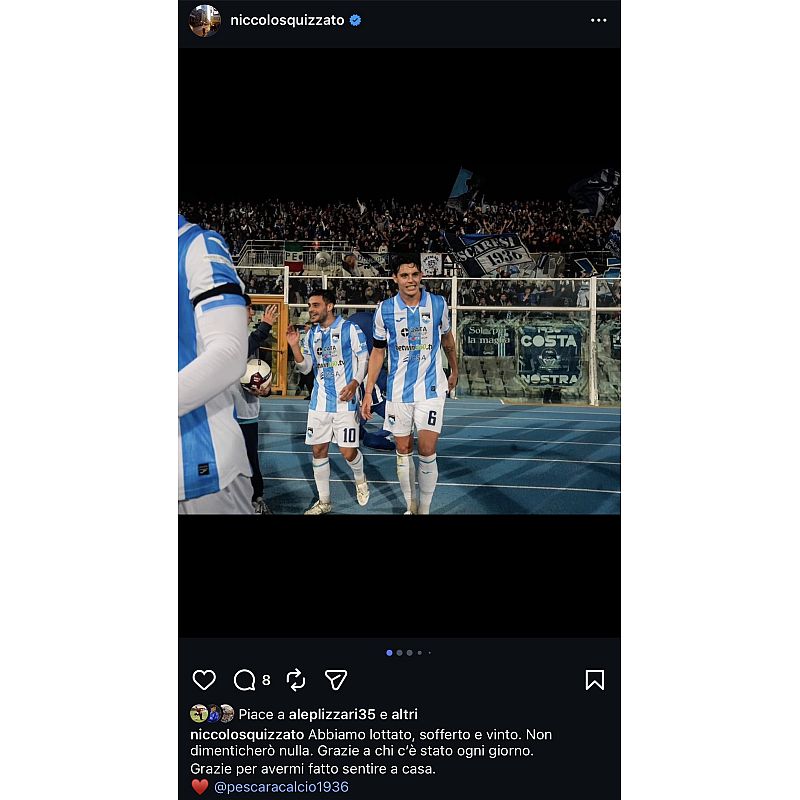Tap the niccolosquizzato username in the header
Image resolution: width=800 pixels, height=800 pixels.
[287, 20]
